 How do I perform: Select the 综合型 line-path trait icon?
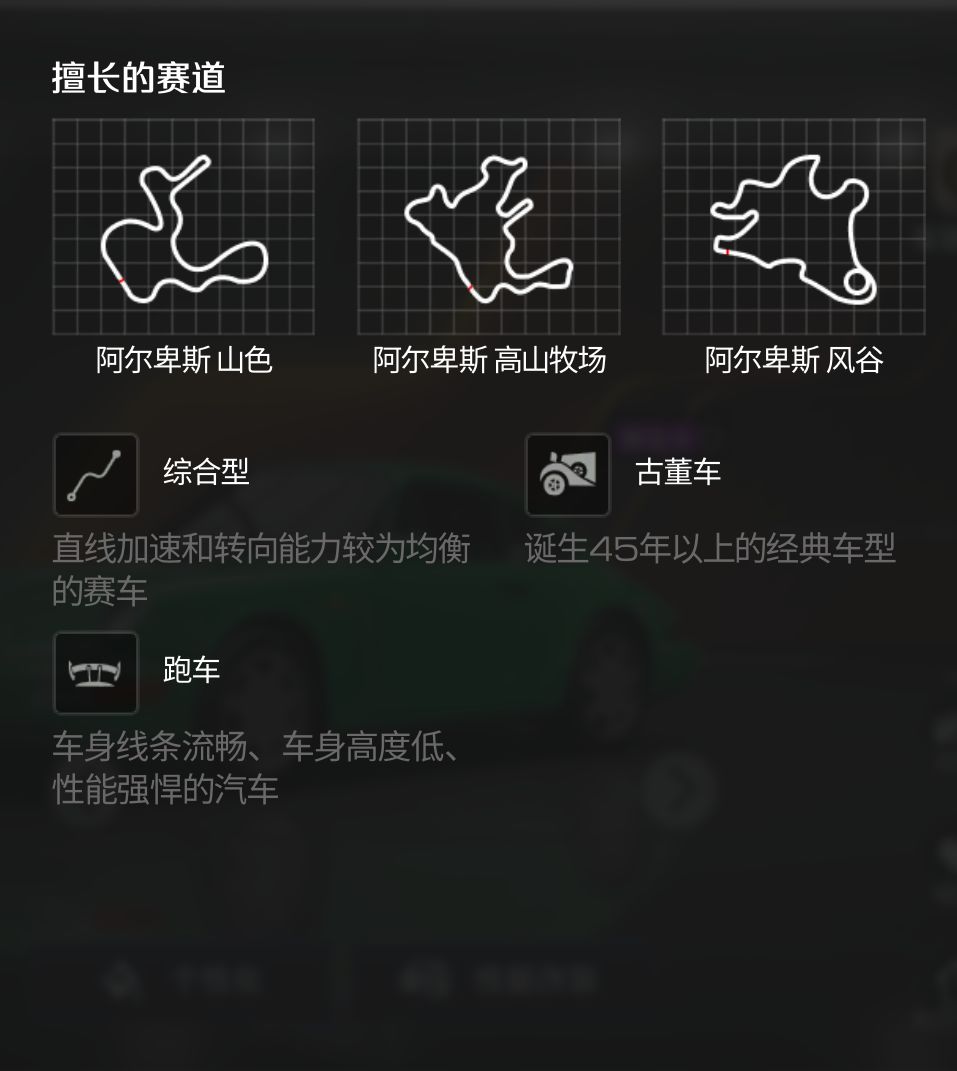click(95, 474)
